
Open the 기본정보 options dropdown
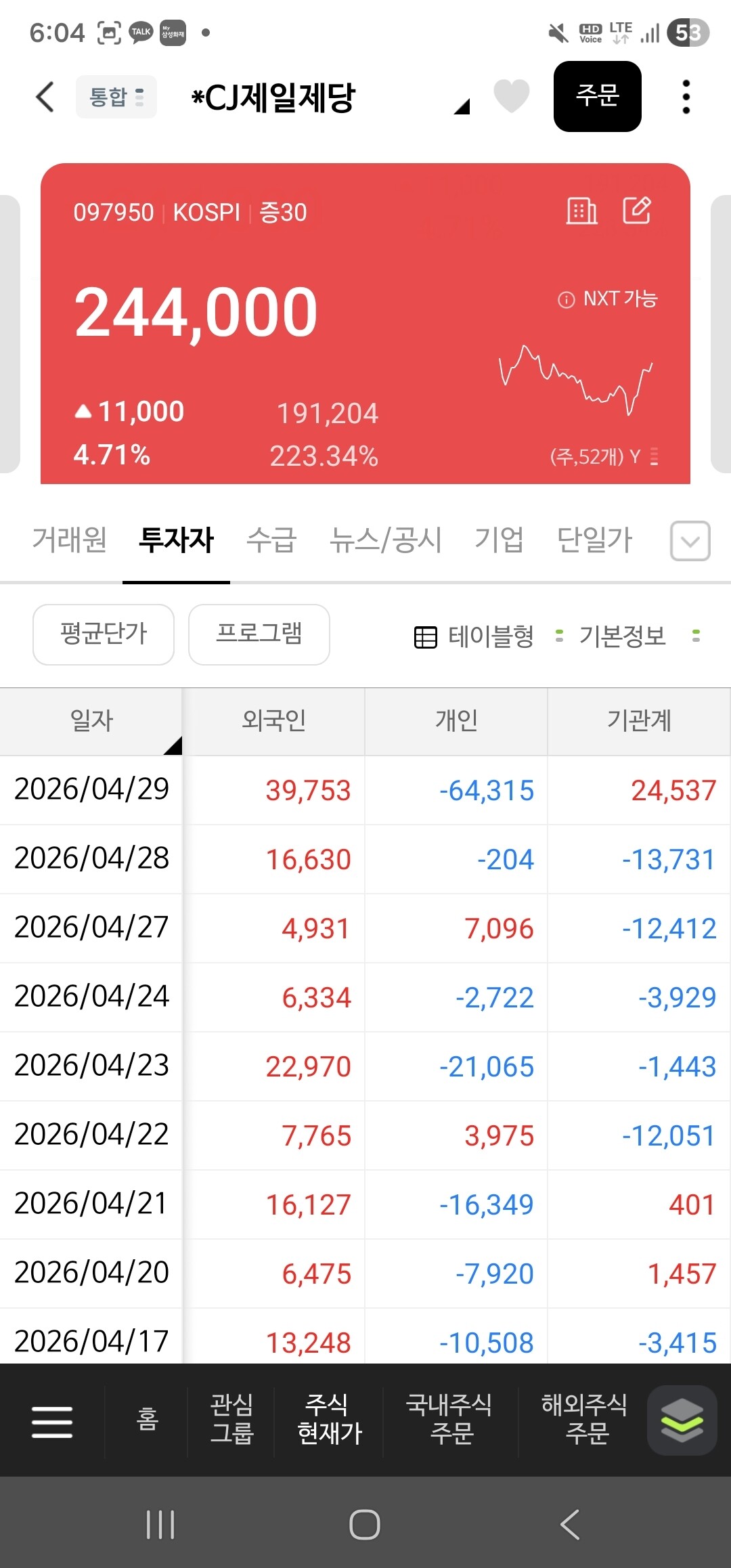639,636
